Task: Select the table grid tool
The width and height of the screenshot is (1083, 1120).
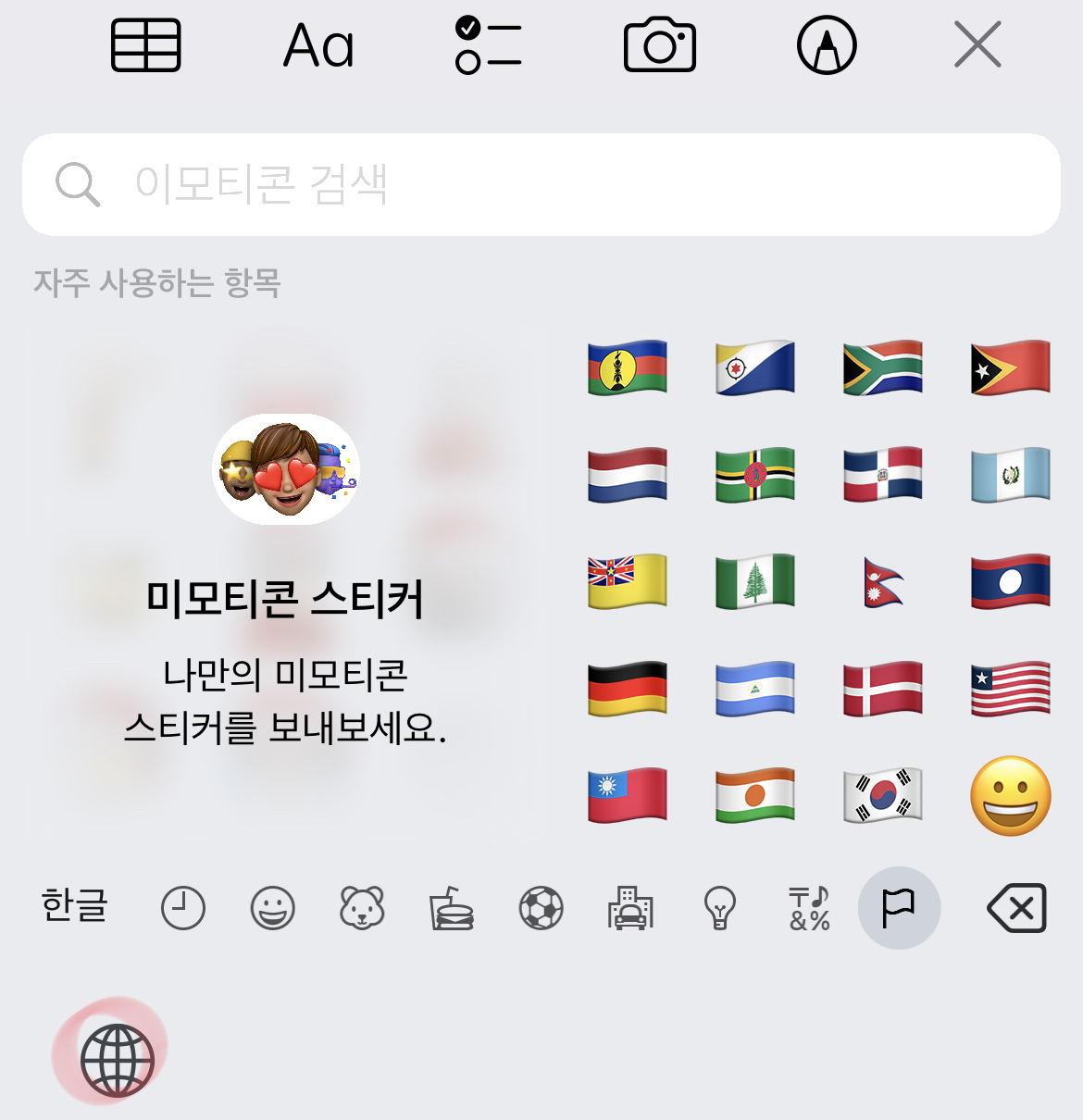Action: [x=145, y=44]
